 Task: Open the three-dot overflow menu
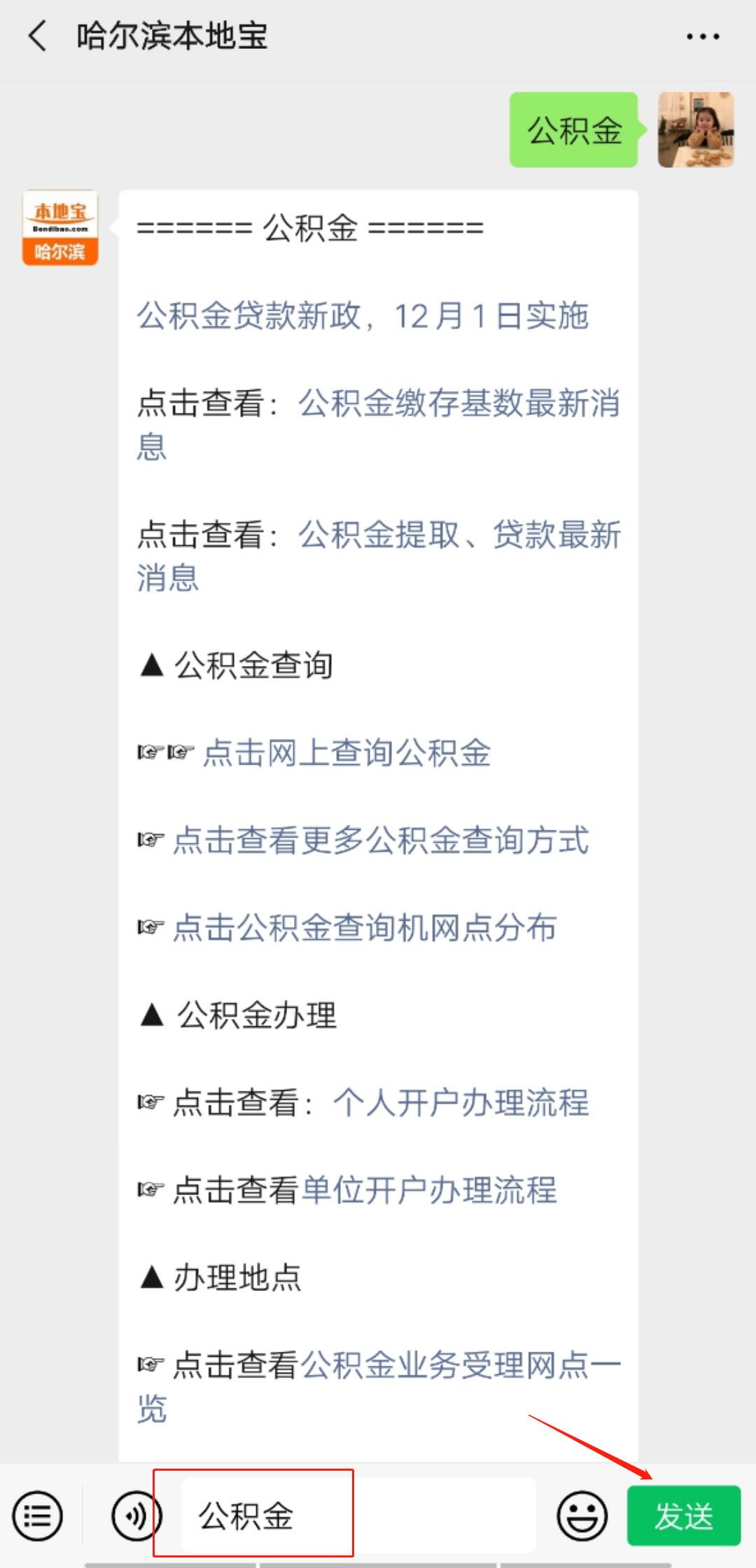coord(702,36)
